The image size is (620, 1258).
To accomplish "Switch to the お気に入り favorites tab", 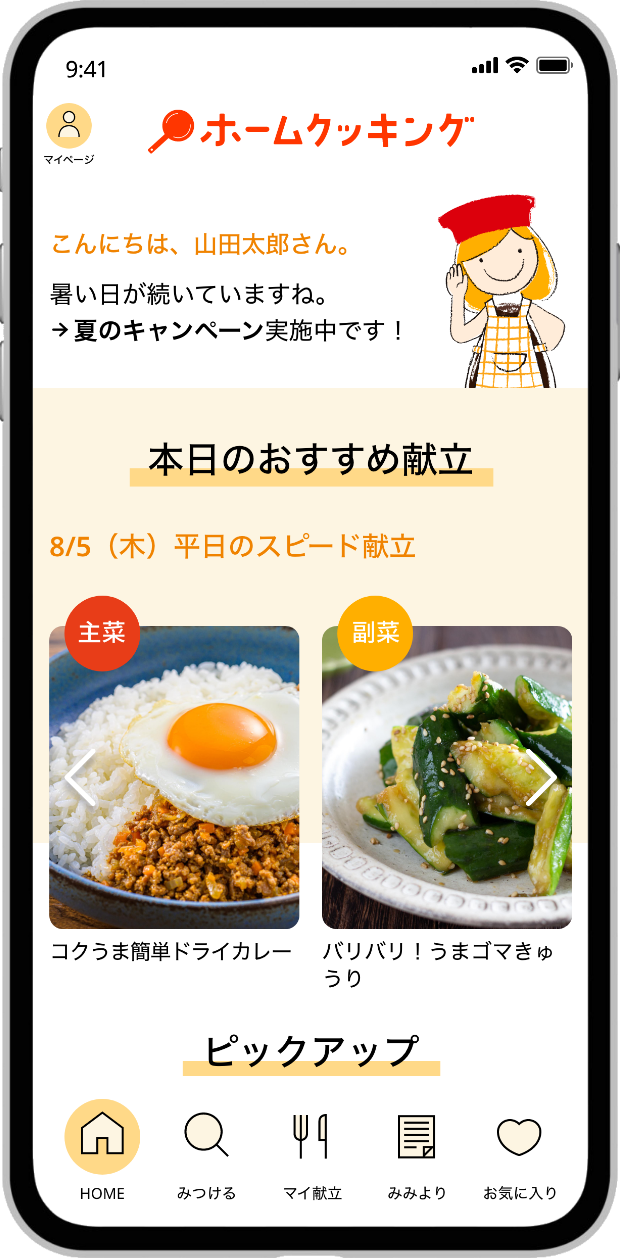I will click(x=519, y=1148).
